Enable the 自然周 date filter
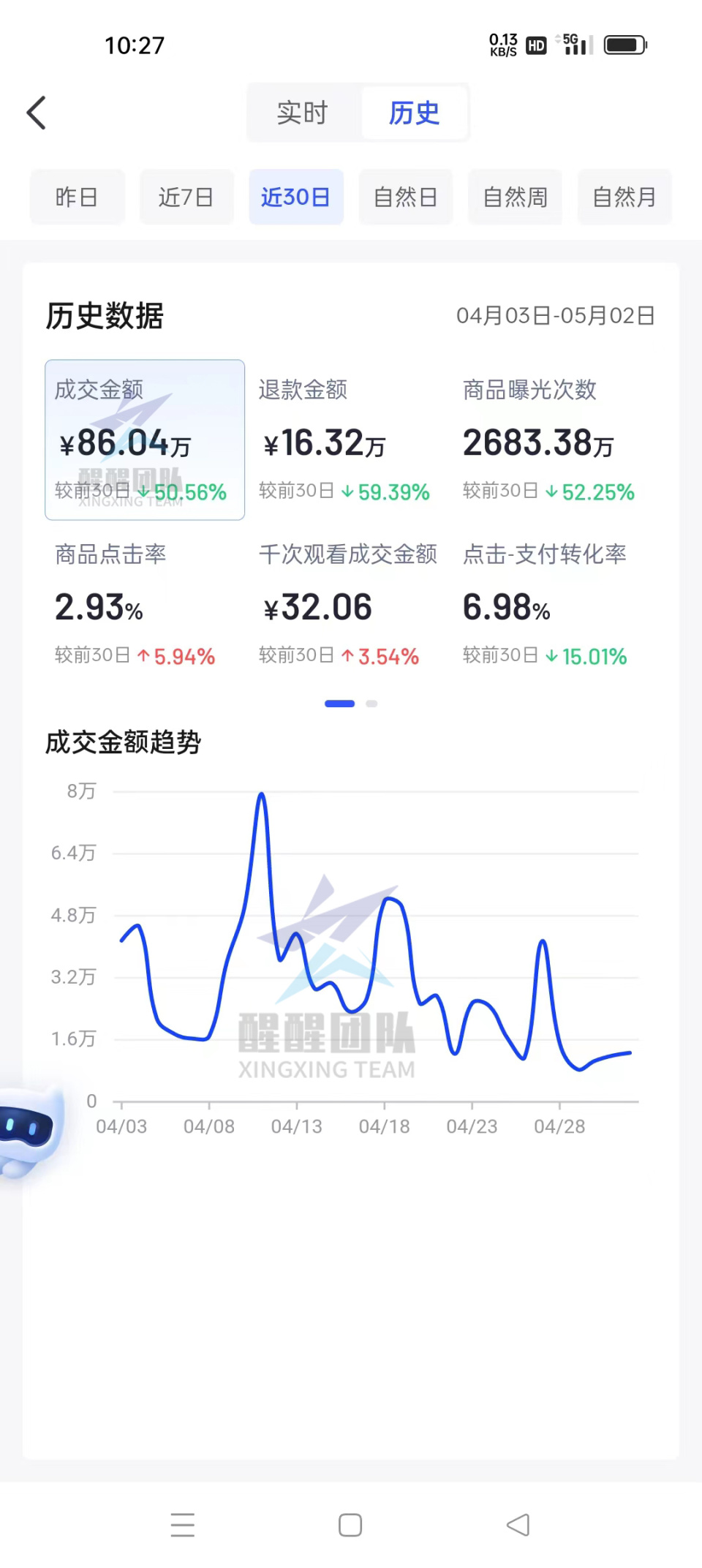Screen dimensions: 702x1568 coord(515,197)
